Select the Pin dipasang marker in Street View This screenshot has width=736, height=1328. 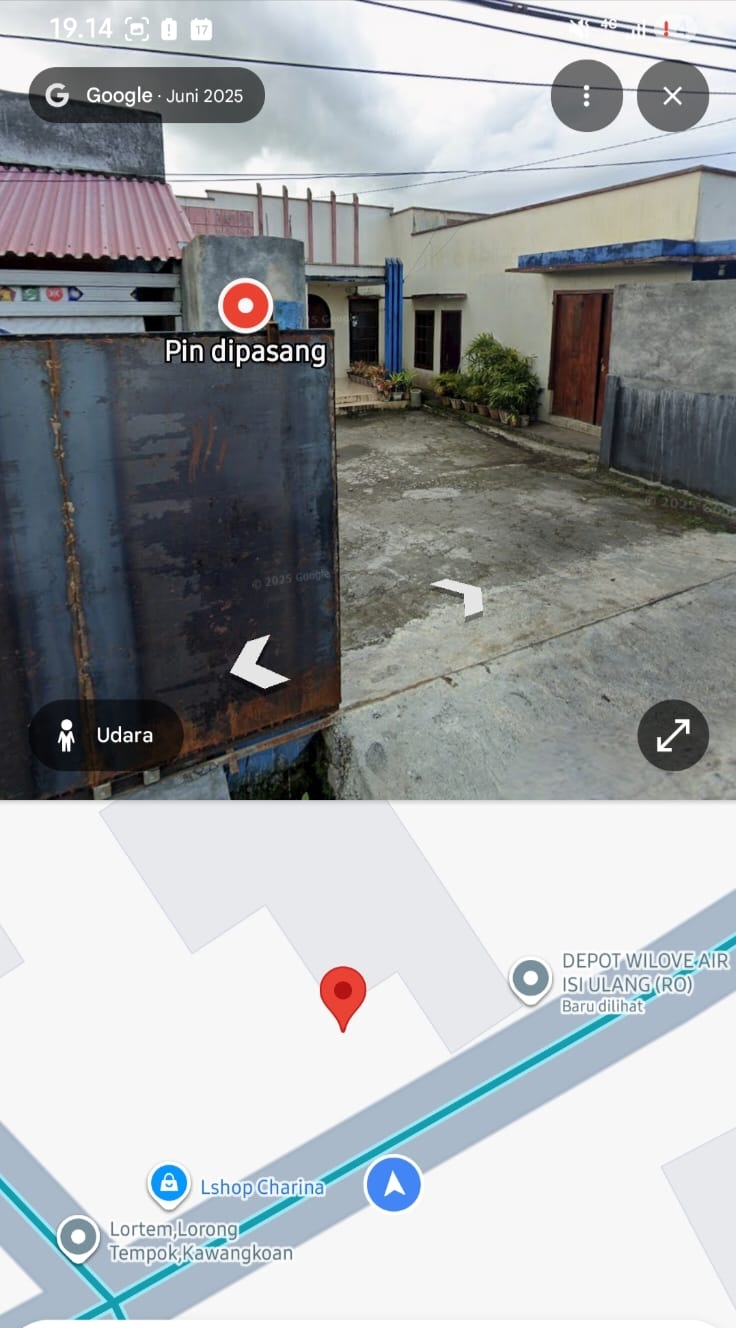tap(245, 306)
